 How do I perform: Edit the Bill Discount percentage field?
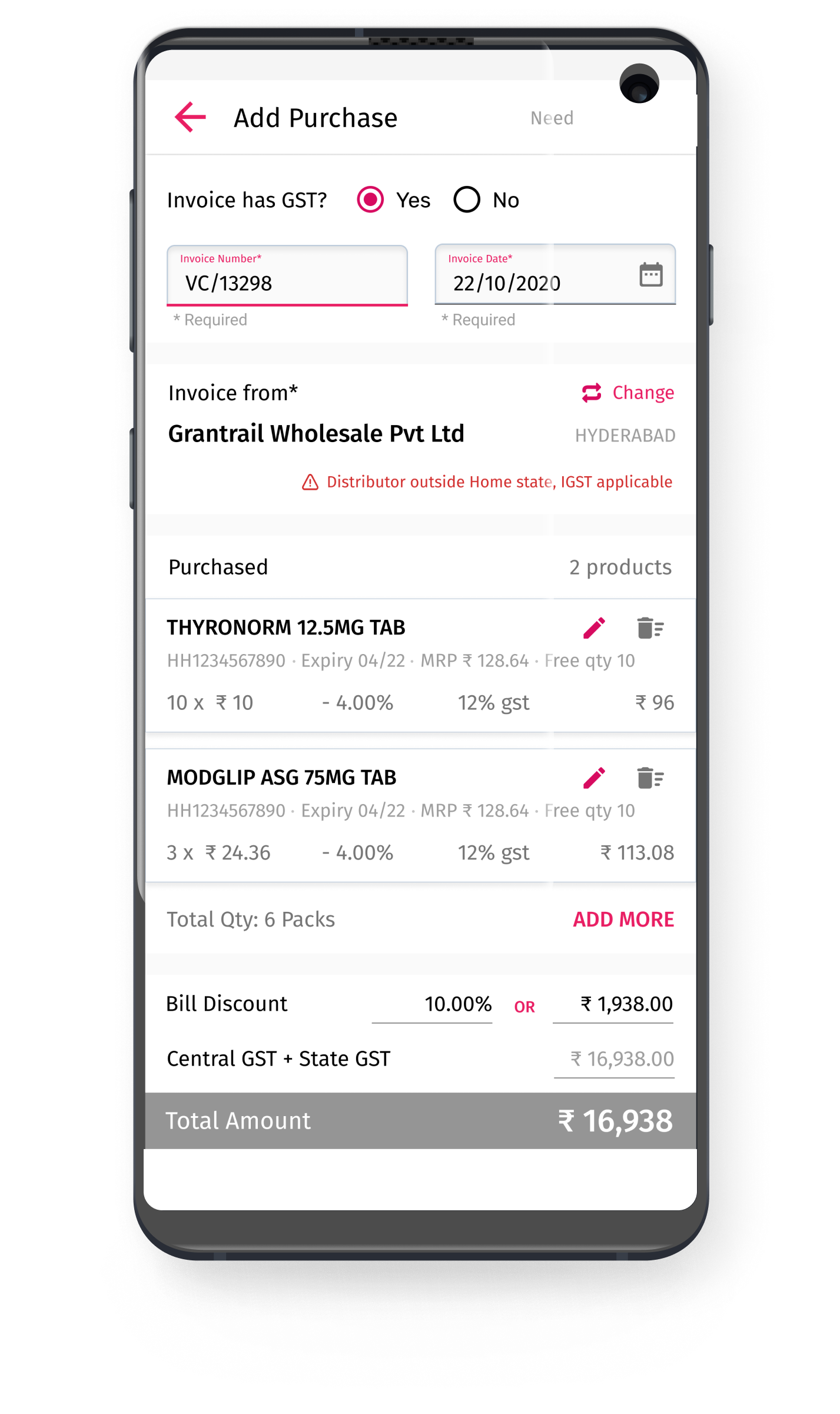(433, 1004)
